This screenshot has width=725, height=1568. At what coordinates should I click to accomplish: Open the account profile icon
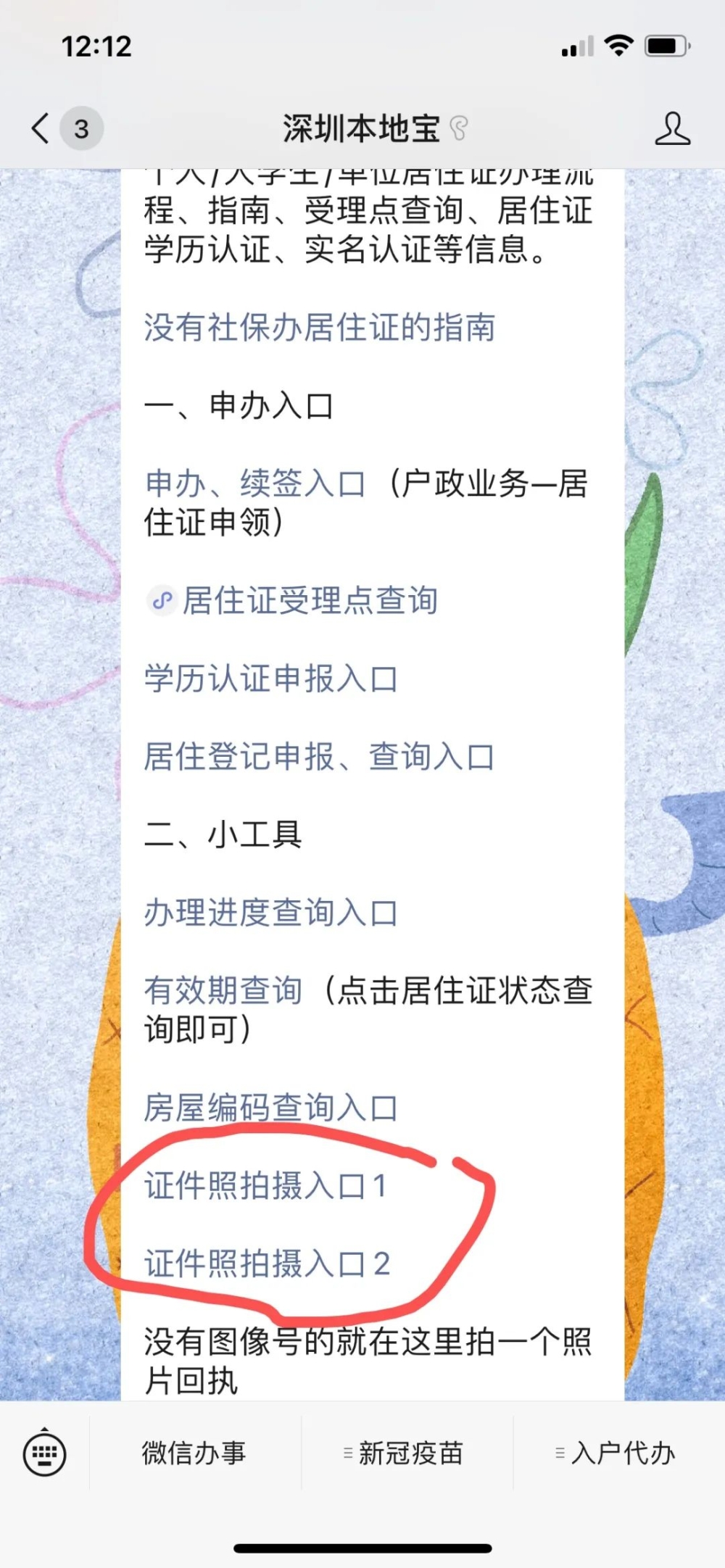(672, 129)
